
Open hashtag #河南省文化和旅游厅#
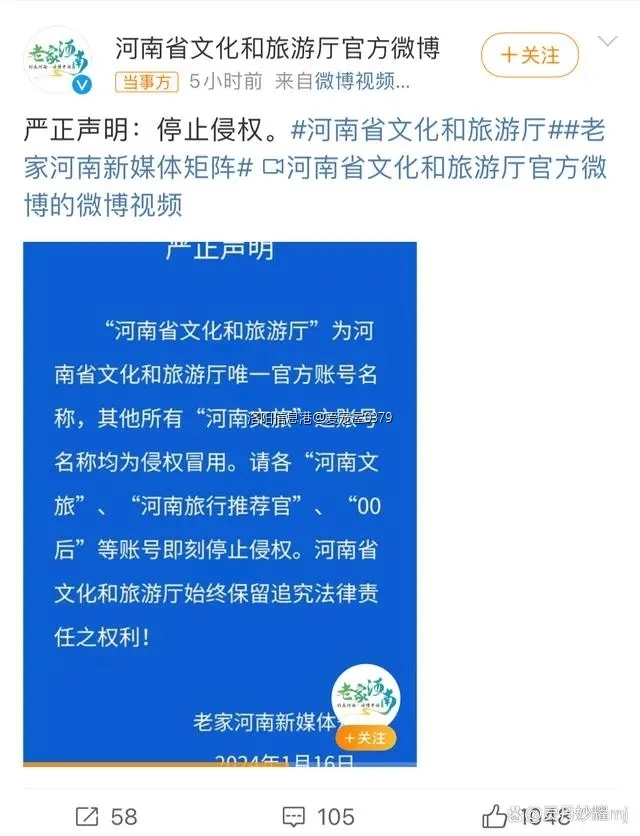[421, 130]
